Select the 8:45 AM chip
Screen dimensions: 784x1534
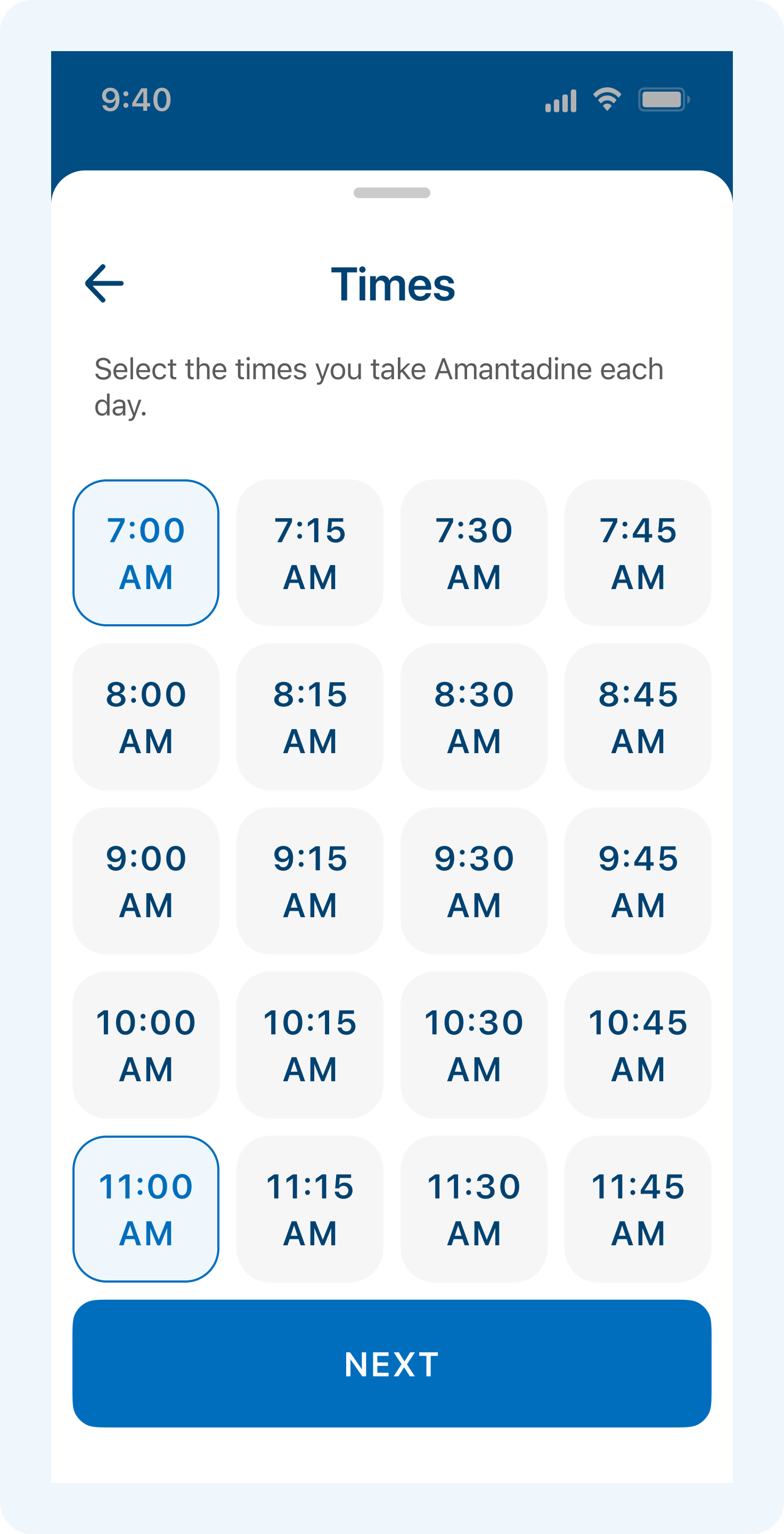(638, 717)
